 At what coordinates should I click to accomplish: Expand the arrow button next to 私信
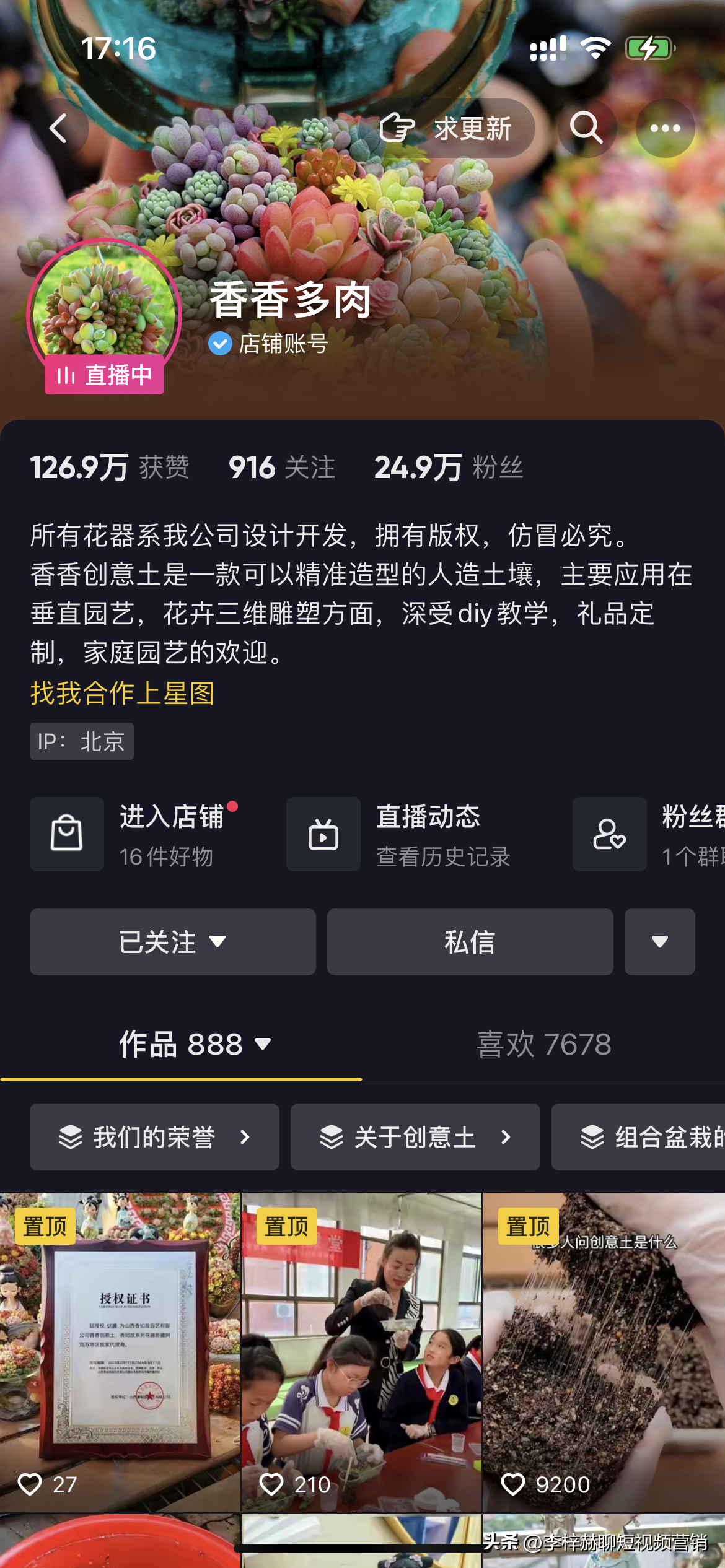pyautogui.click(x=659, y=942)
